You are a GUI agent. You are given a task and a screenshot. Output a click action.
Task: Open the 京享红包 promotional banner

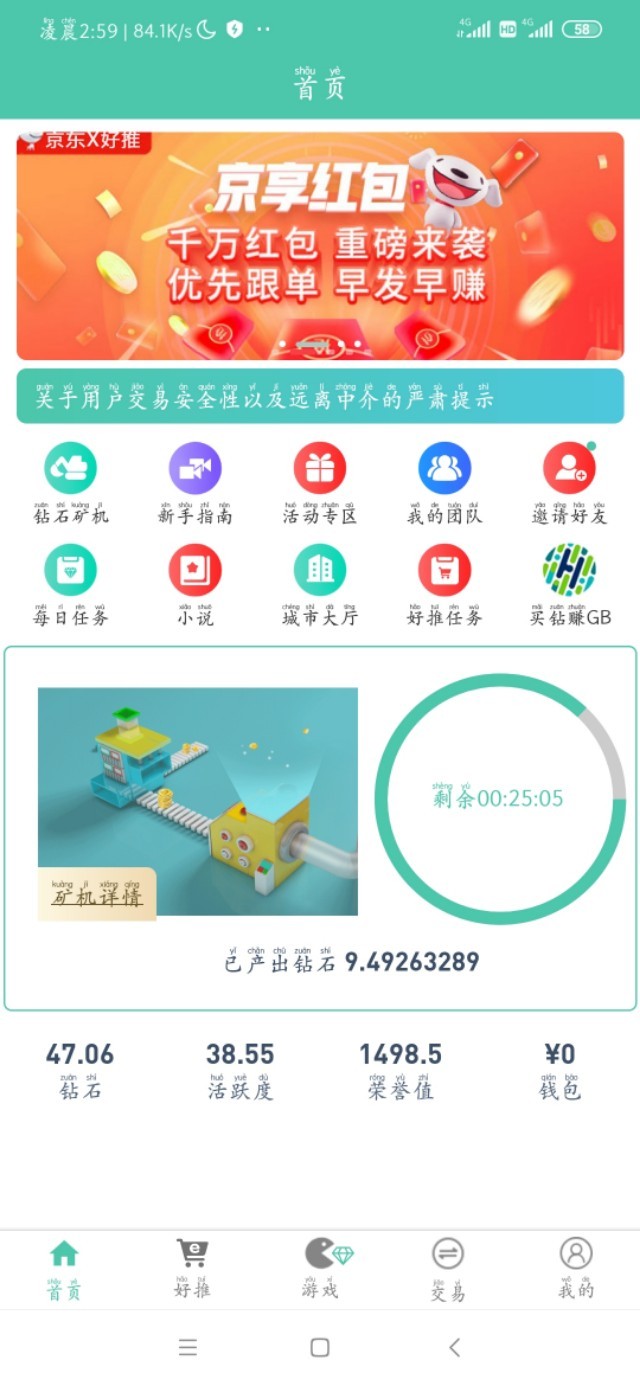[320, 245]
